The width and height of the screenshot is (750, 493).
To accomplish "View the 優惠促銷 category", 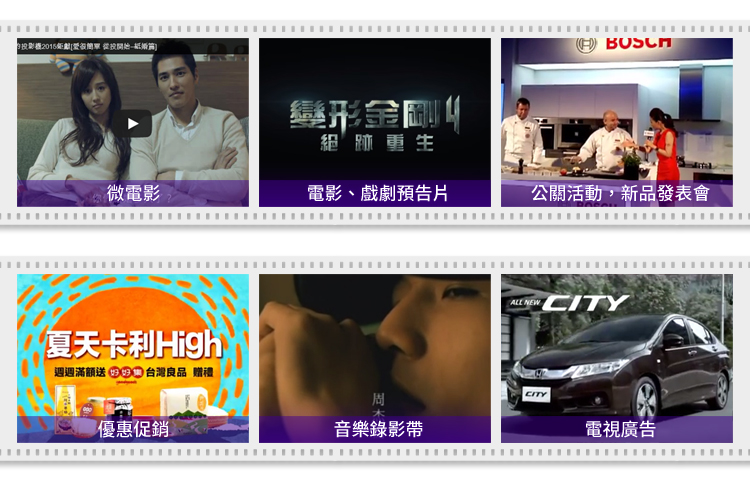I will [133, 358].
